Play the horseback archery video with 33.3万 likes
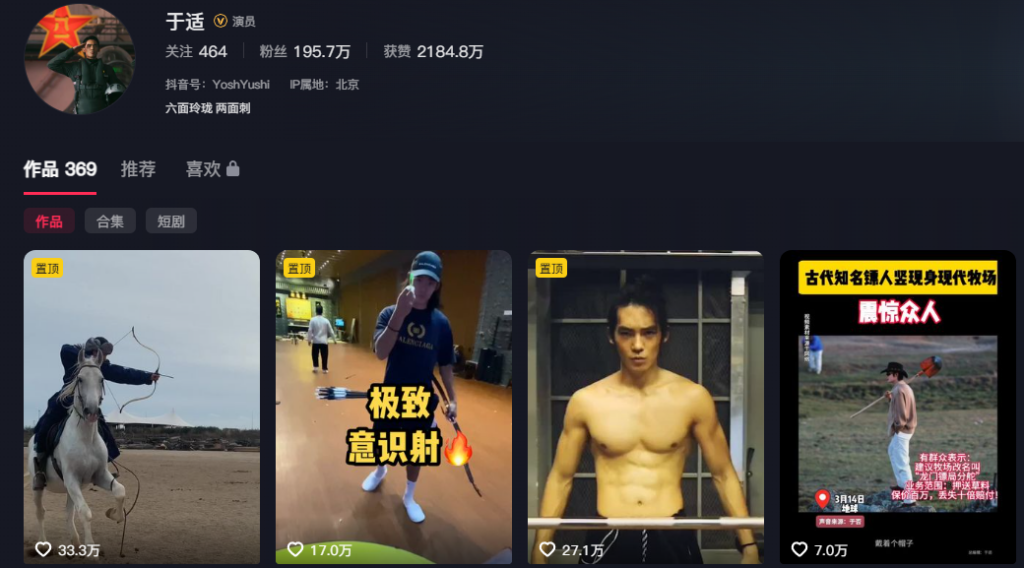1024x568 pixels. (x=141, y=400)
